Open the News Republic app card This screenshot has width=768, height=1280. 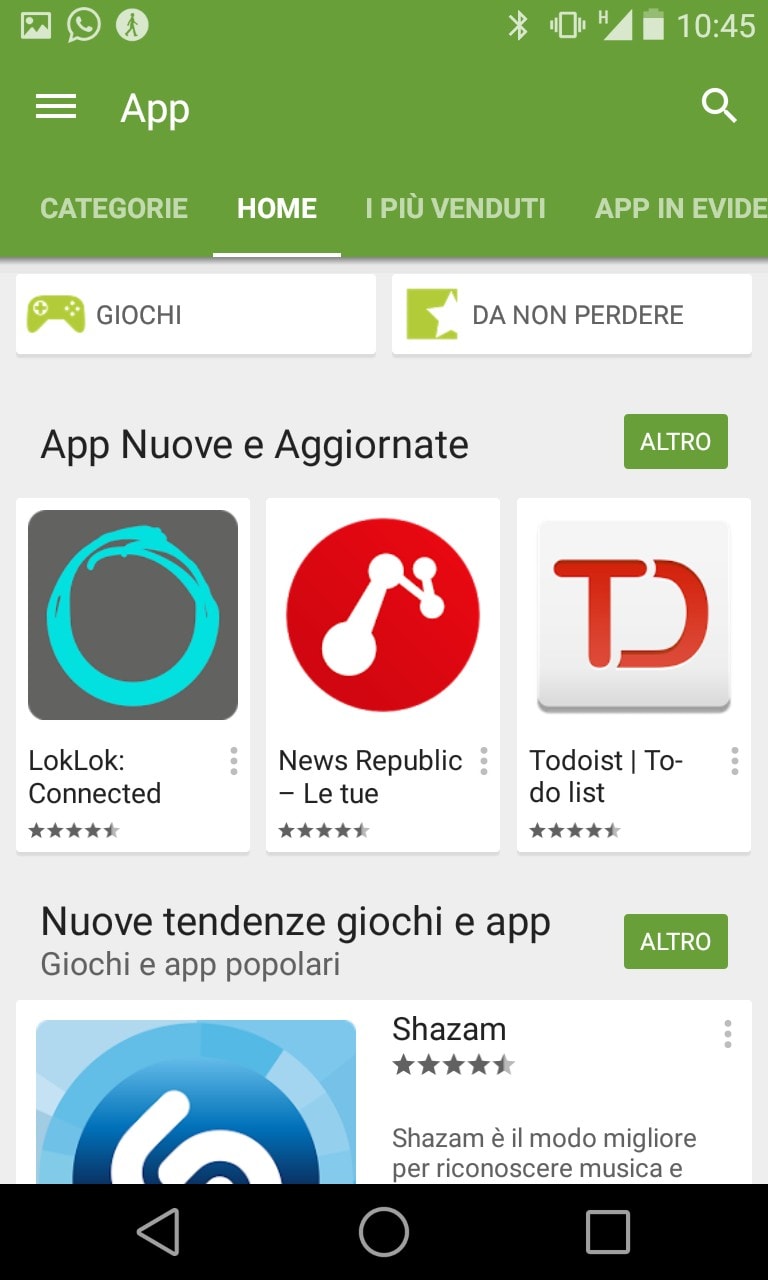click(x=383, y=675)
